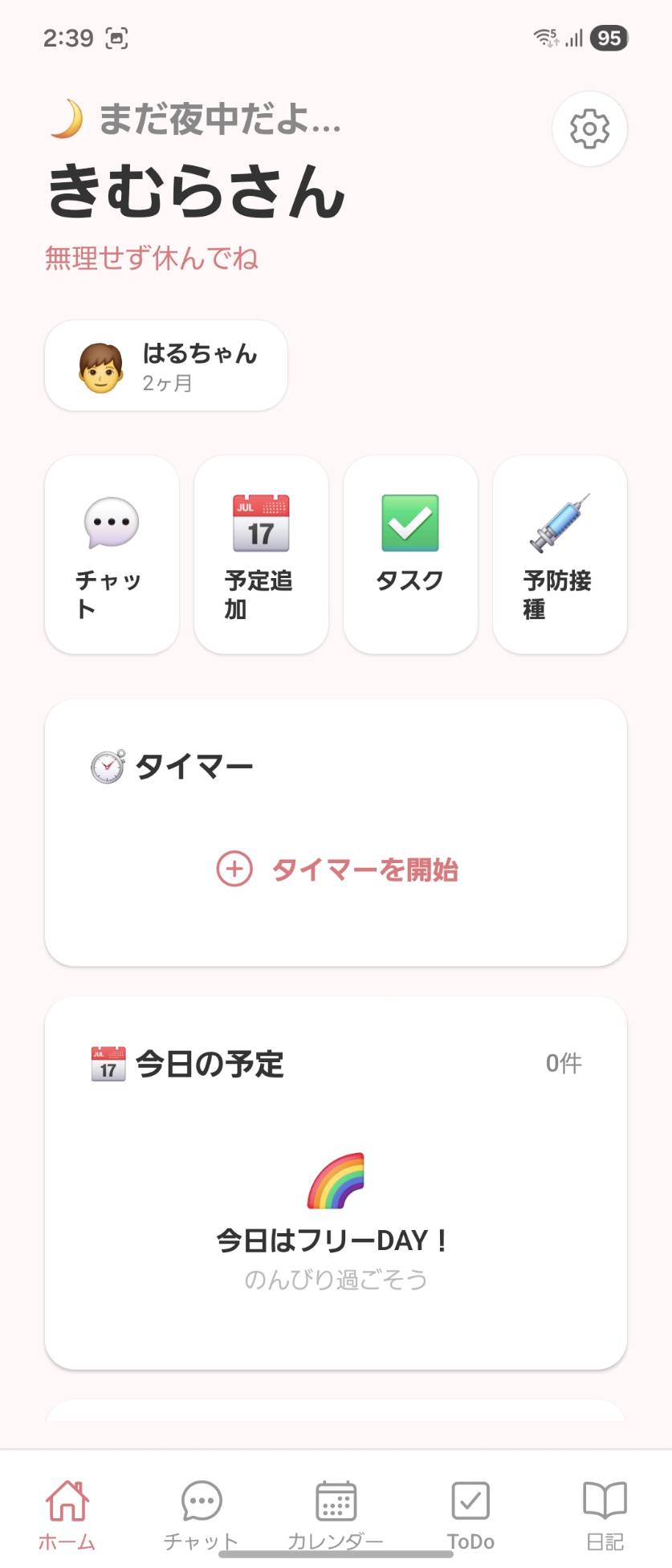Tap the screen capture icon in status bar
Screen dimensions: 672x1568
click(x=114, y=37)
